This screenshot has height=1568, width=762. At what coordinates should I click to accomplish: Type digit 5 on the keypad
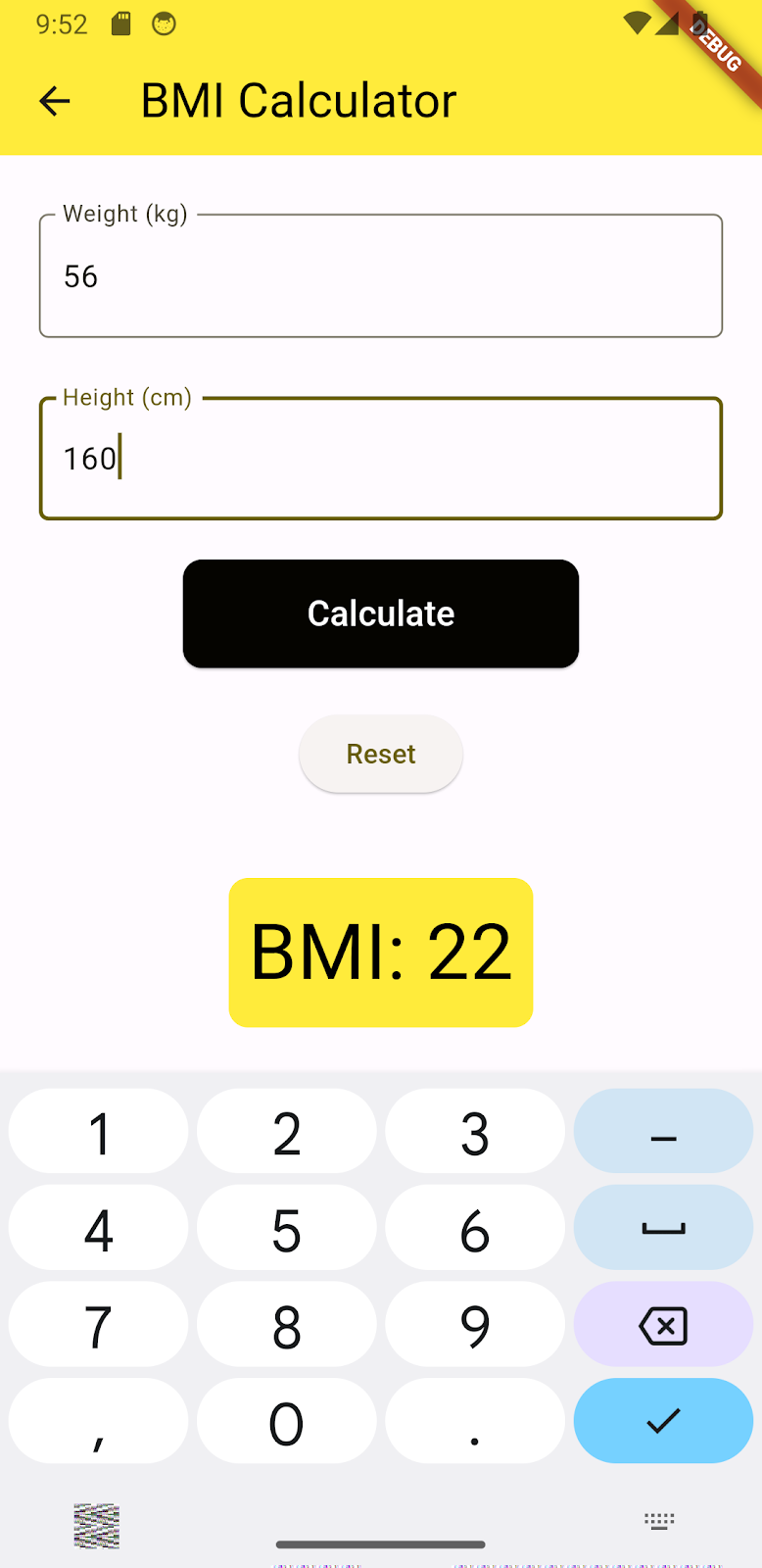pyautogui.click(x=286, y=1229)
